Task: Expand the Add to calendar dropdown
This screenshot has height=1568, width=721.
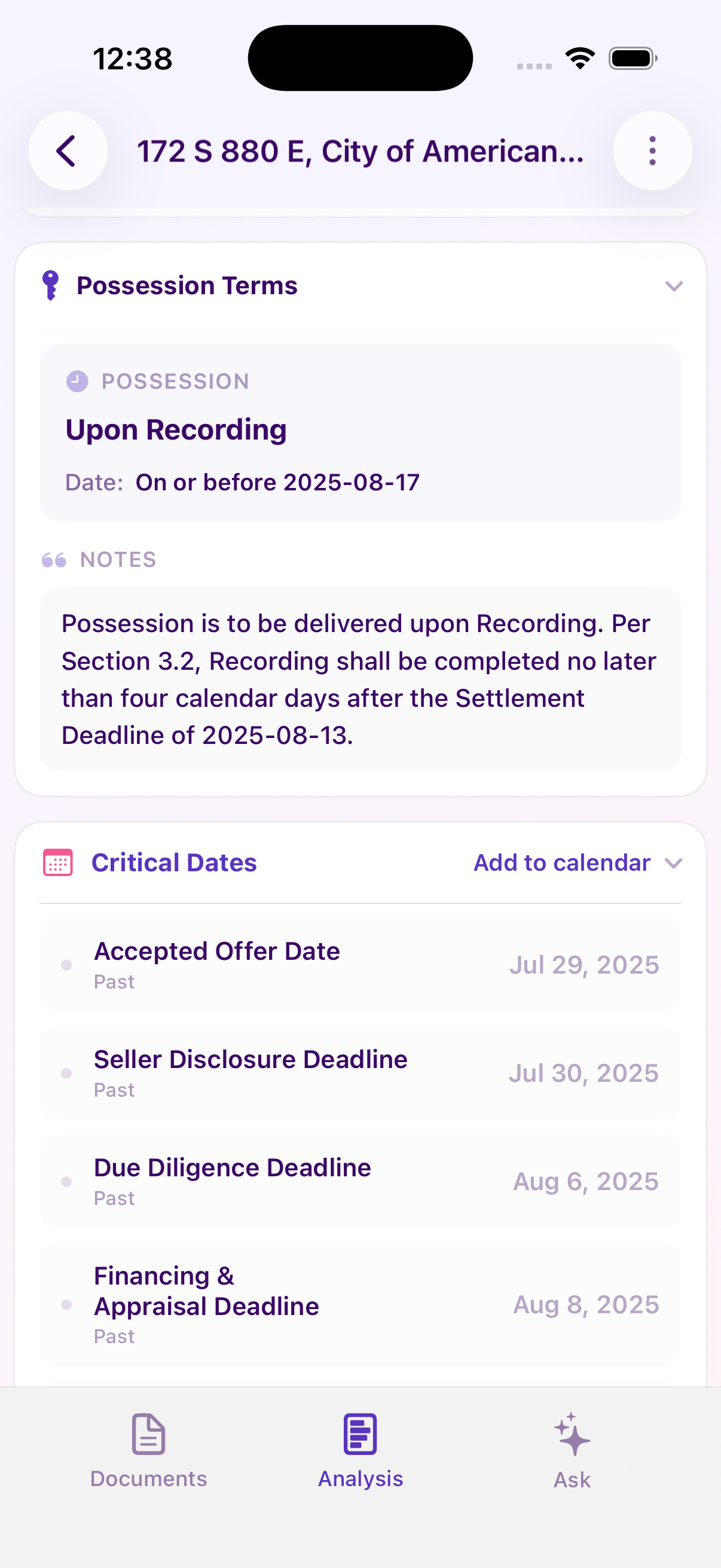Action: tap(675, 862)
